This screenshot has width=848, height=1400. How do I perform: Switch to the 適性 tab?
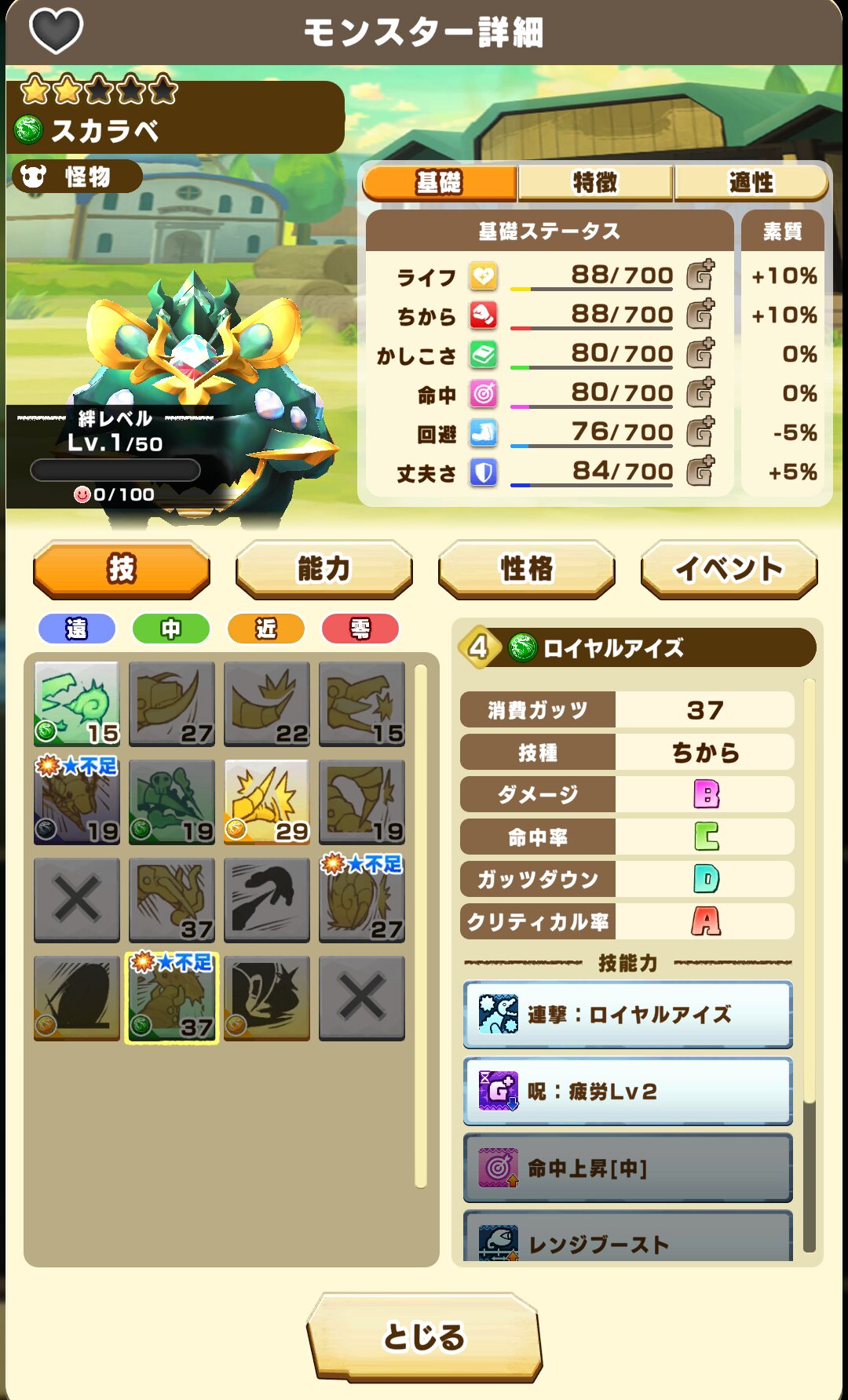[751, 183]
